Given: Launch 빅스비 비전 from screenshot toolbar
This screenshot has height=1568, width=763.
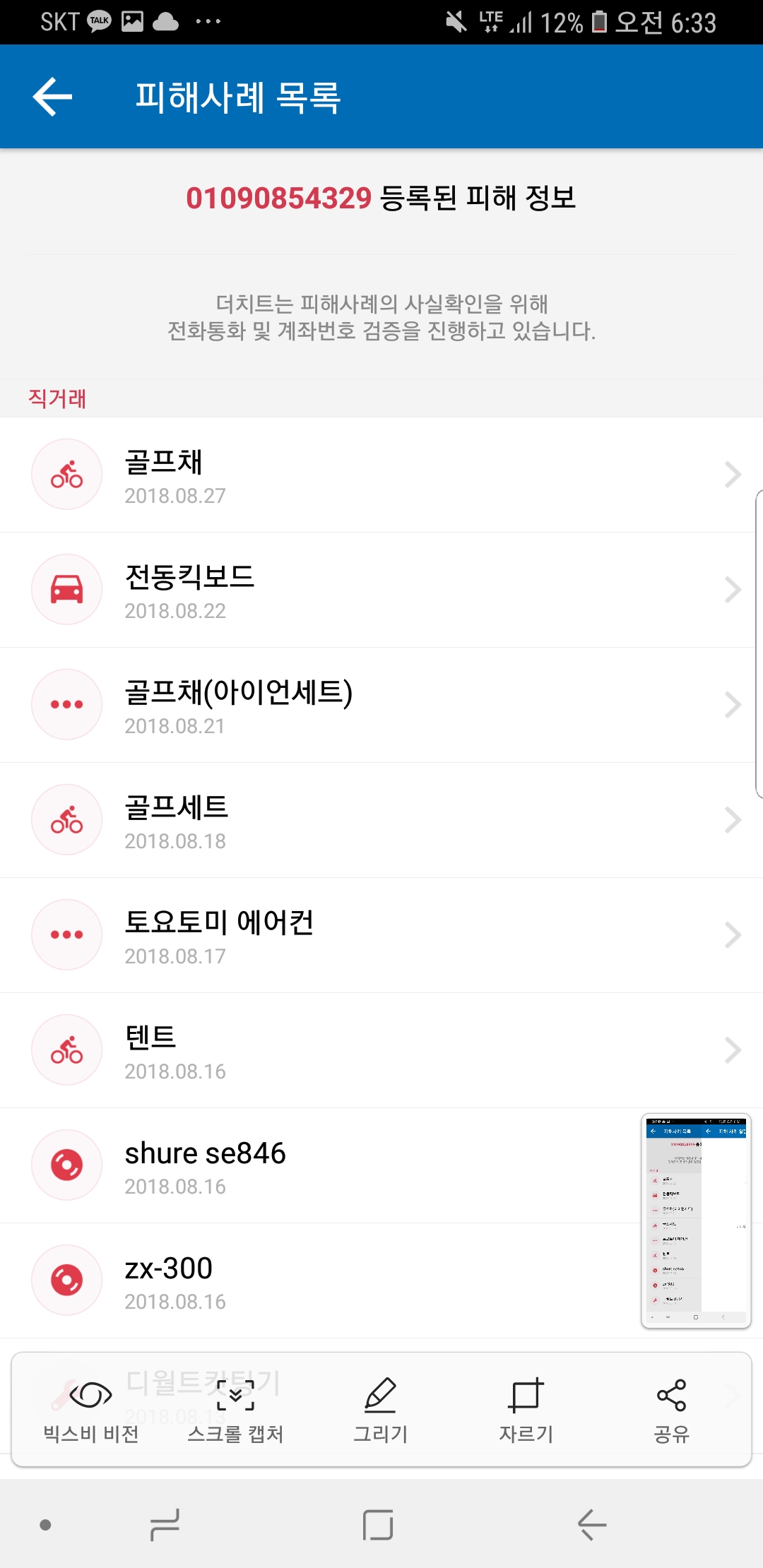Looking at the screenshot, I should tap(91, 1410).
